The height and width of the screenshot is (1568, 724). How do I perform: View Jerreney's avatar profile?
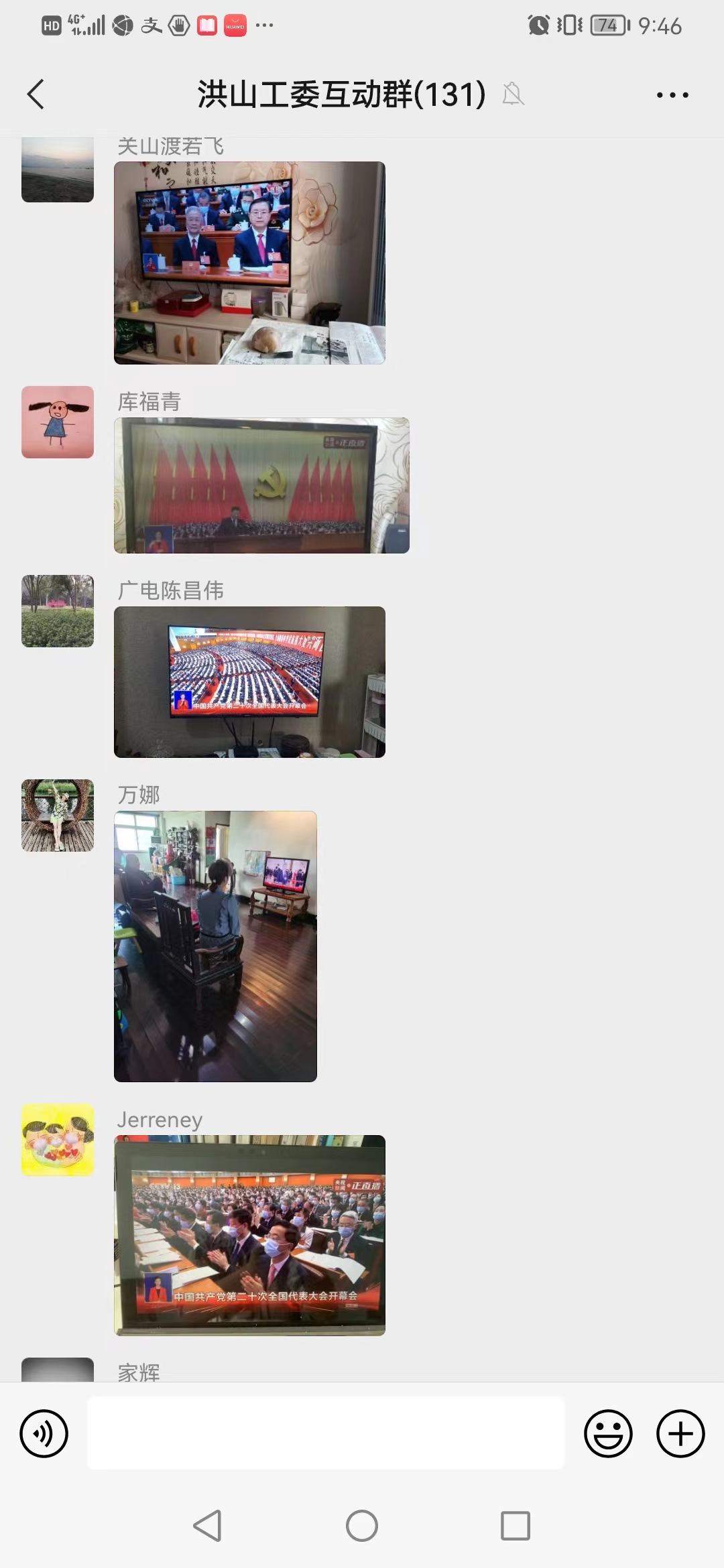click(x=58, y=1140)
